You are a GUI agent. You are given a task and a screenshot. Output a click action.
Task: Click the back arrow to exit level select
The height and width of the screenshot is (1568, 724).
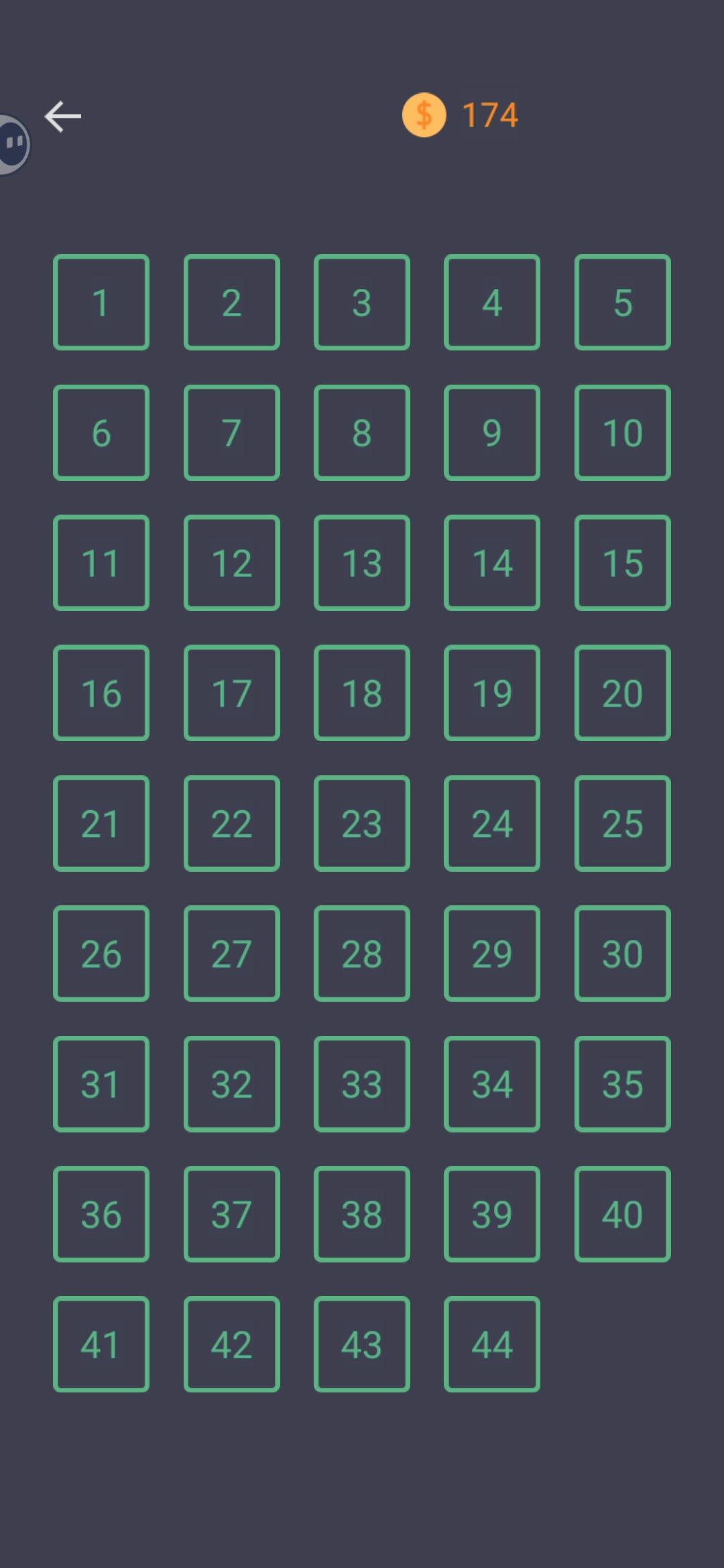click(x=64, y=115)
